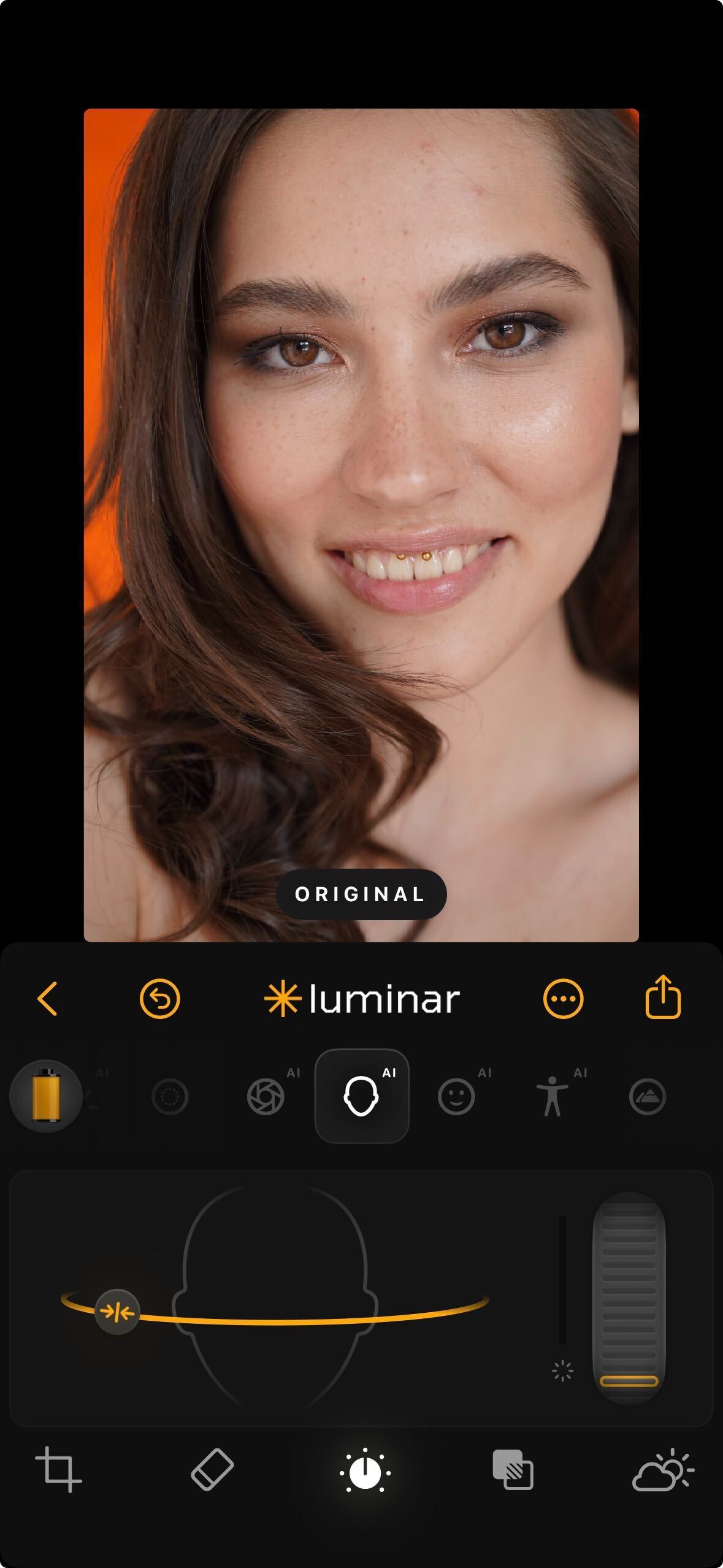Open the layers overlay tab
The height and width of the screenshot is (1568, 723).
click(513, 1469)
